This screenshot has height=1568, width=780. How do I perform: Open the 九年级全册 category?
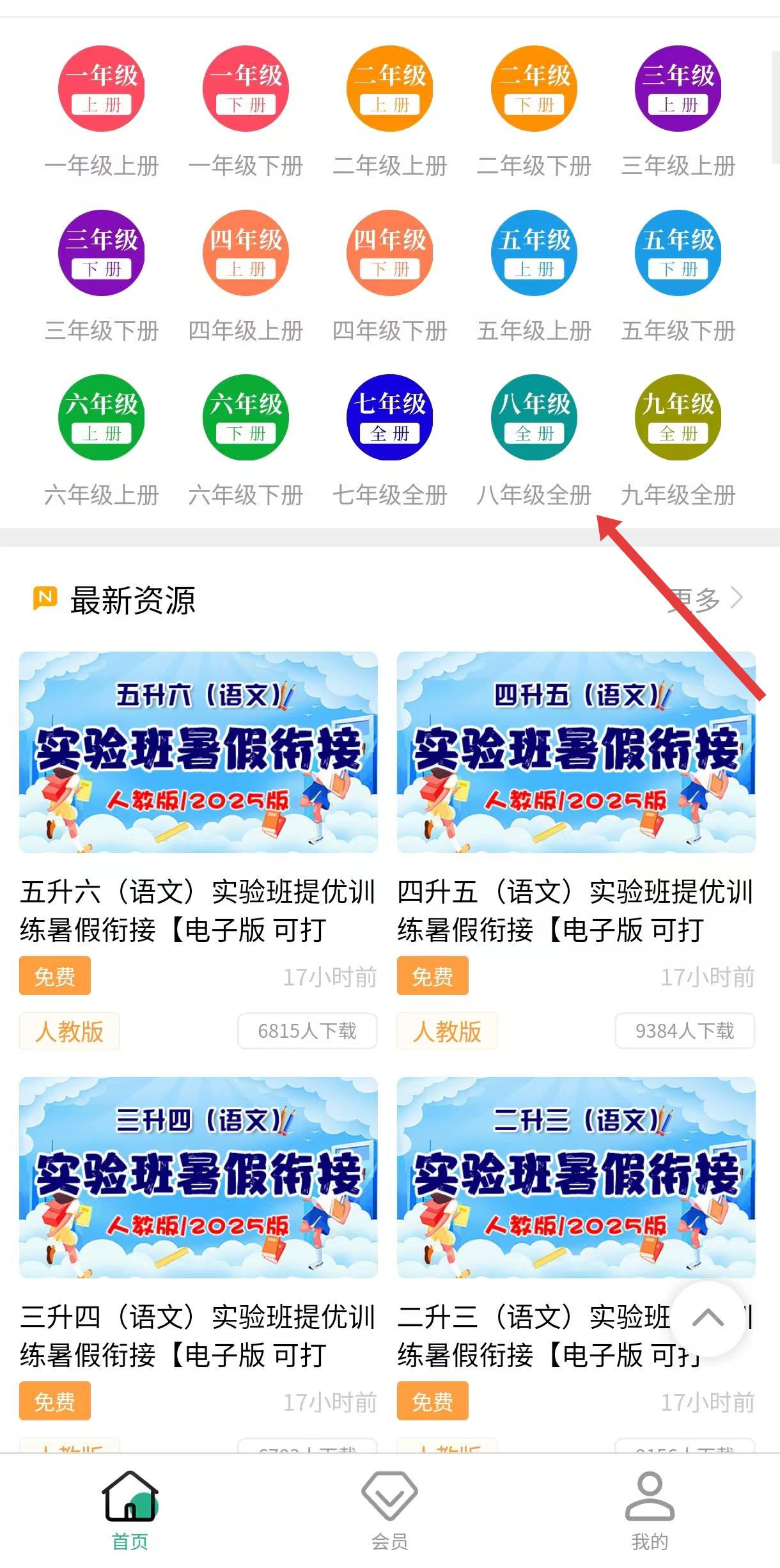[x=678, y=417]
